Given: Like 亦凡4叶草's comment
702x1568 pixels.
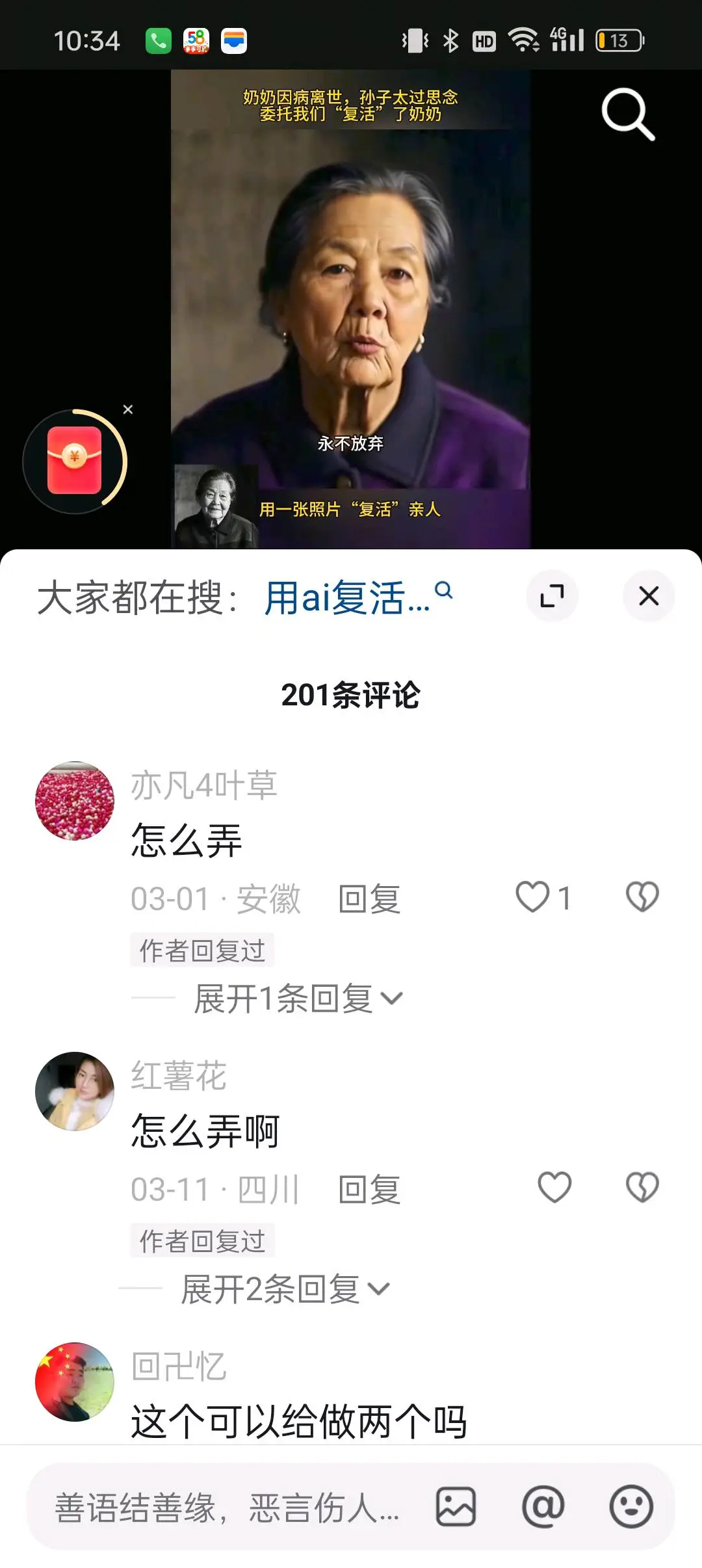Looking at the screenshot, I should (533, 897).
